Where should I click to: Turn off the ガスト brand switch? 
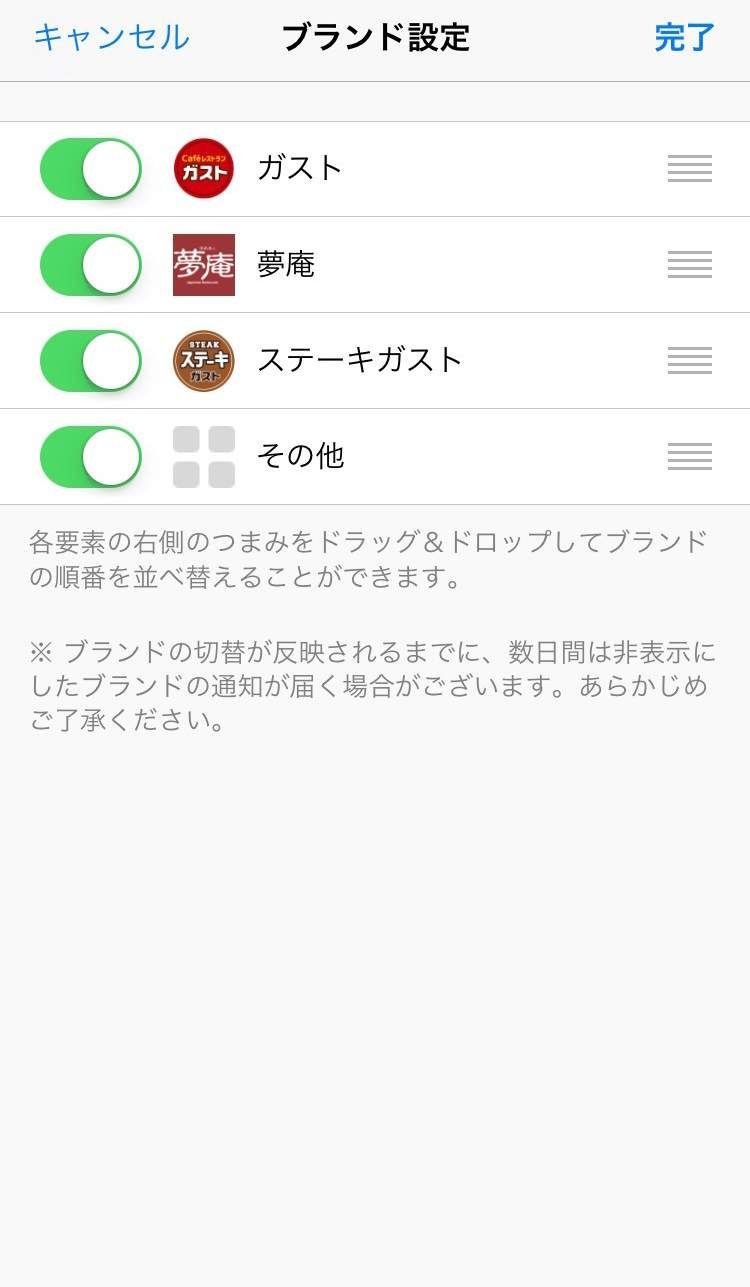pos(91,169)
